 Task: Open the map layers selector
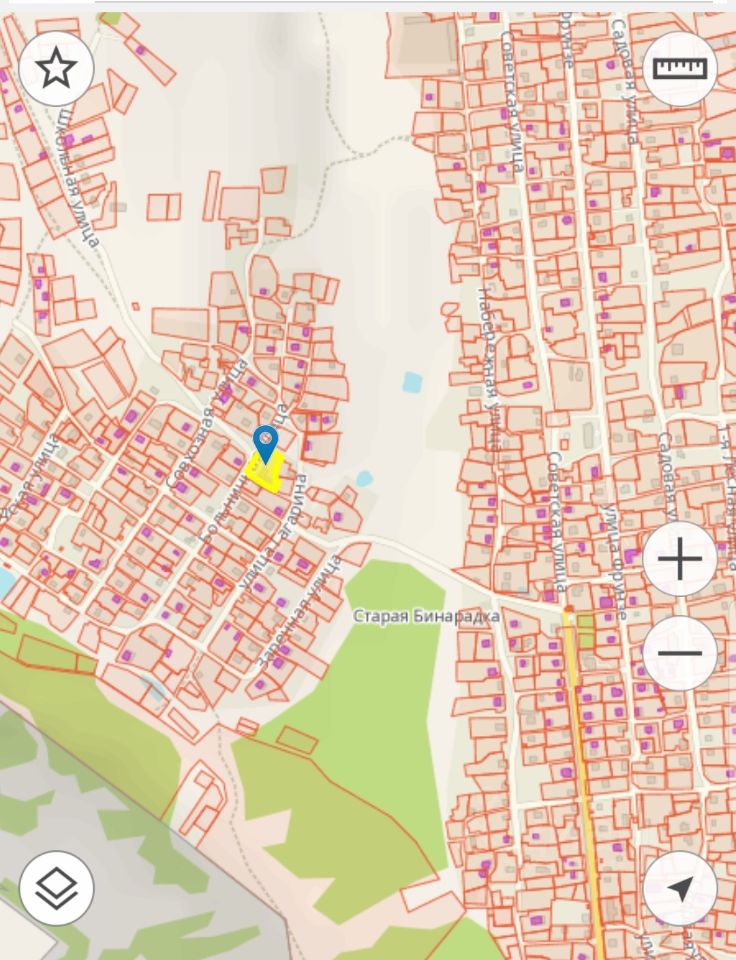[x=56, y=887]
